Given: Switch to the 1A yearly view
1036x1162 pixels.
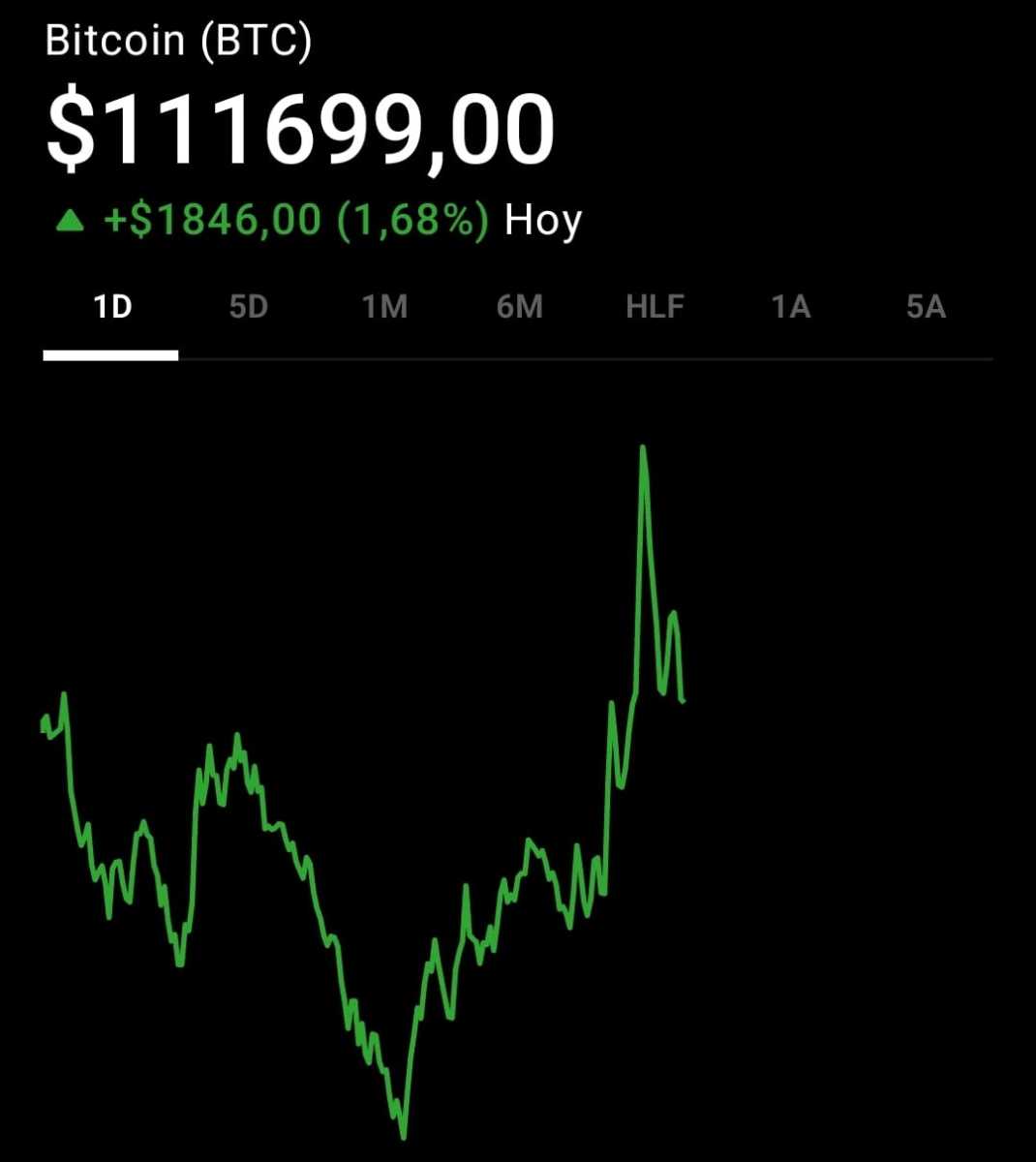Looking at the screenshot, I should (x=791, y=306).
